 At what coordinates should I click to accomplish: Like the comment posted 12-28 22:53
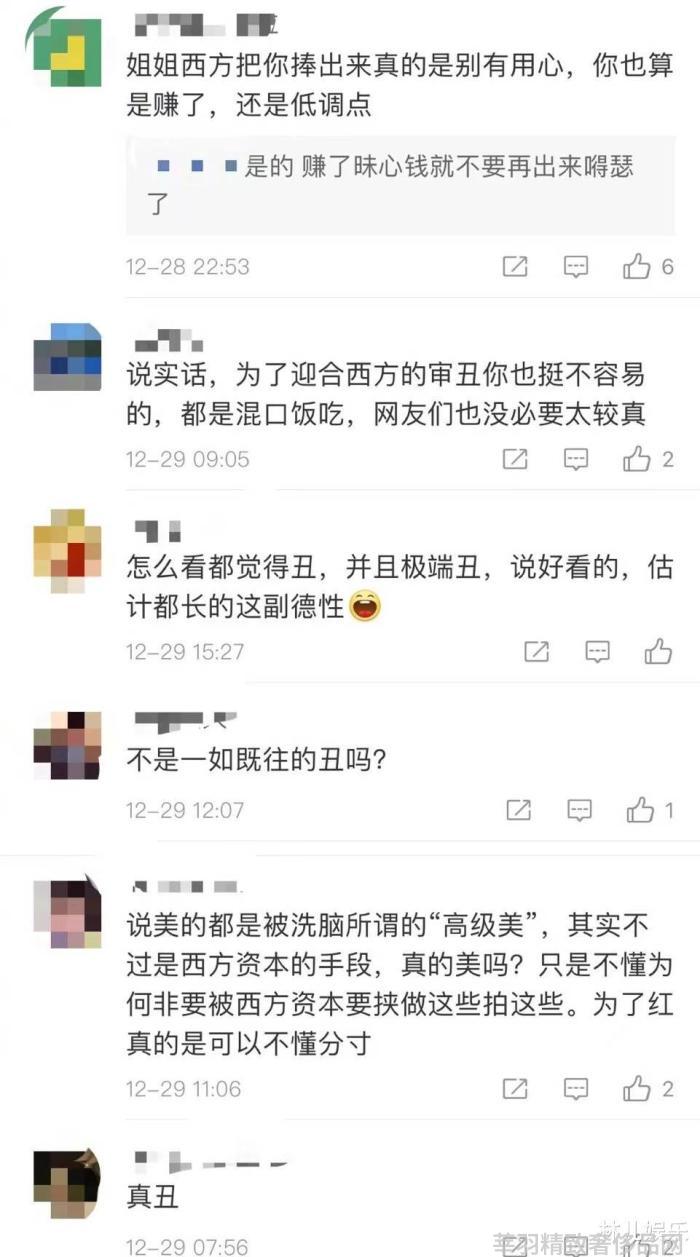637,267
